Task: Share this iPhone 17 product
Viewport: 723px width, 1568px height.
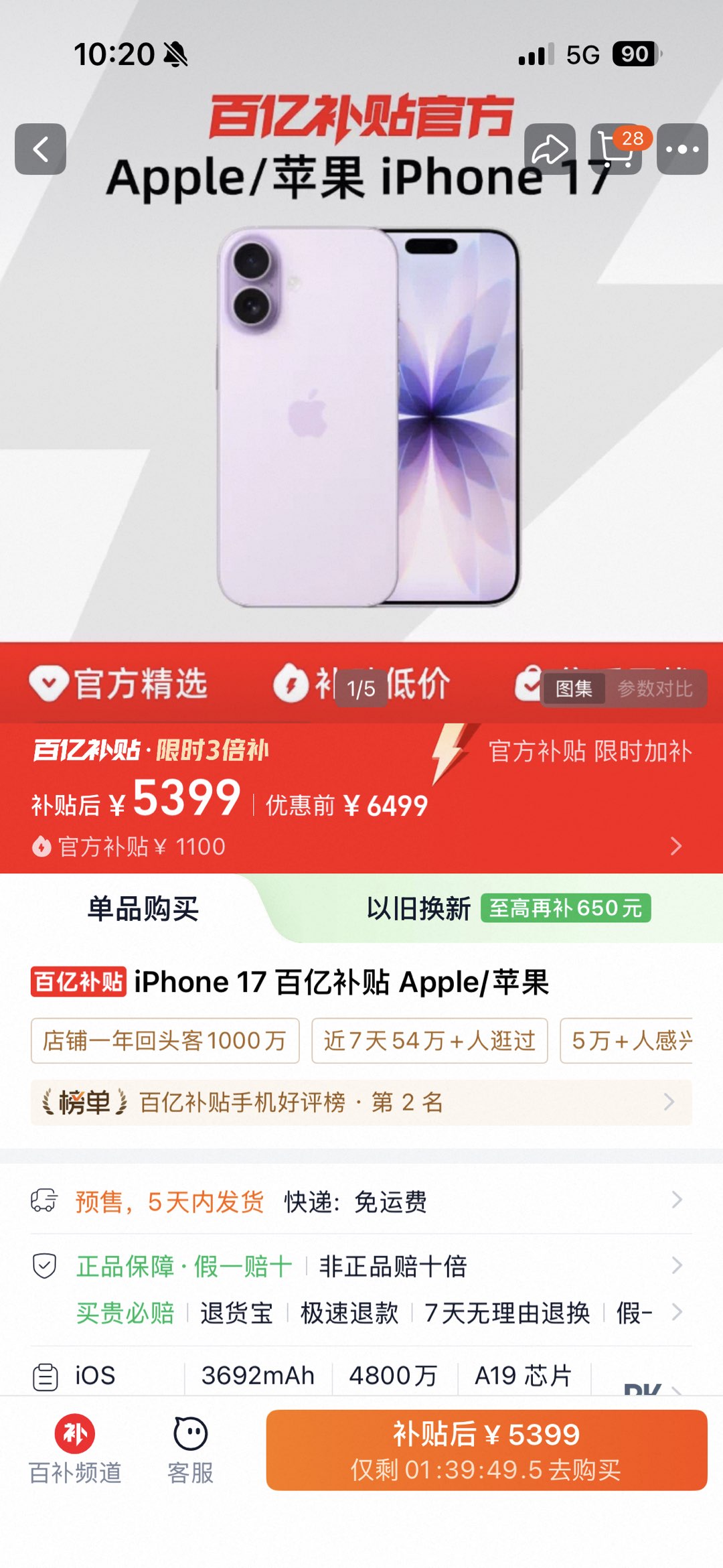Action: point(550,149)
